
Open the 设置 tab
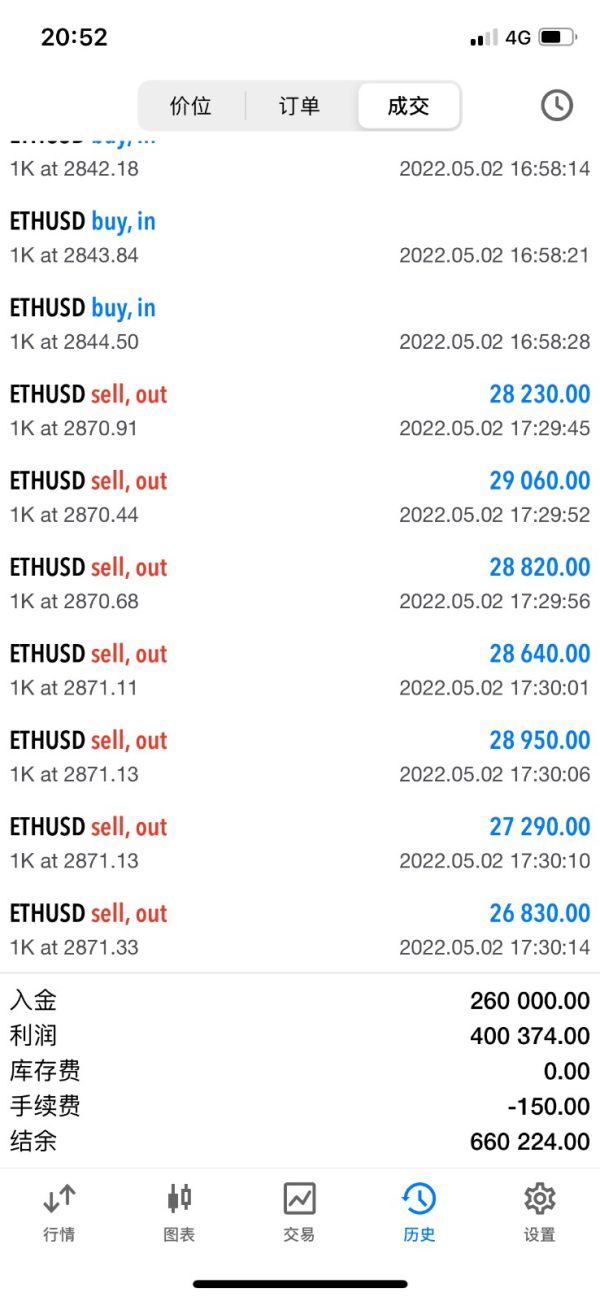[x=539, y=1211]
